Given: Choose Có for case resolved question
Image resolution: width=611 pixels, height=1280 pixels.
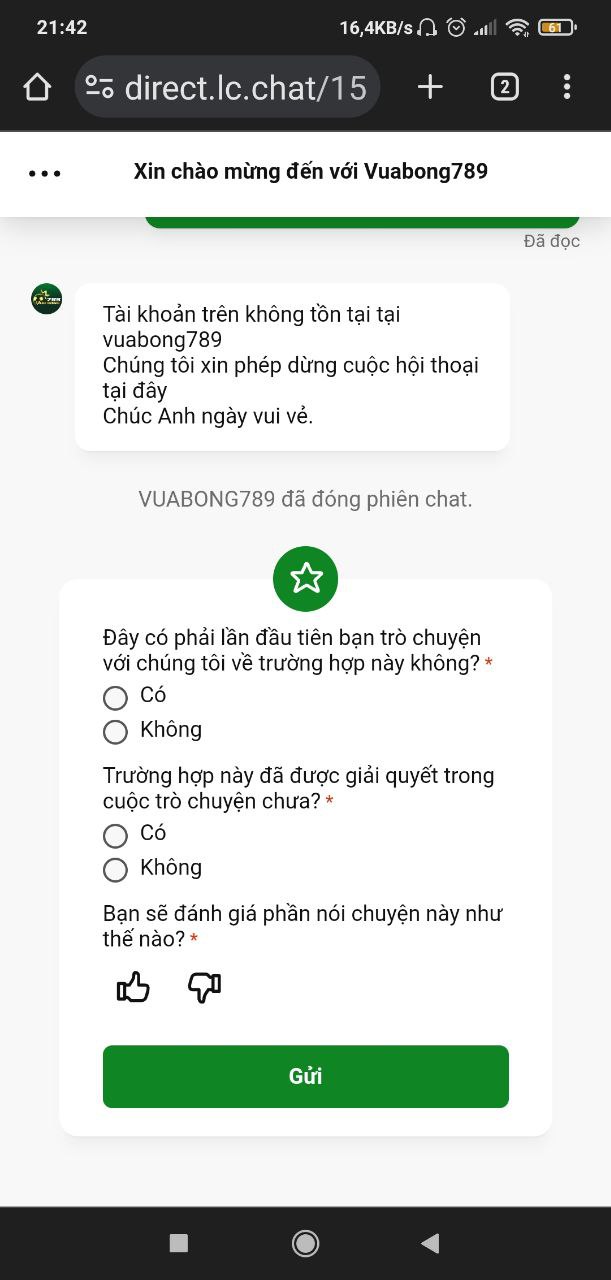Looking at the screenshot, I should pyautogui.click(x=116, y=835).
